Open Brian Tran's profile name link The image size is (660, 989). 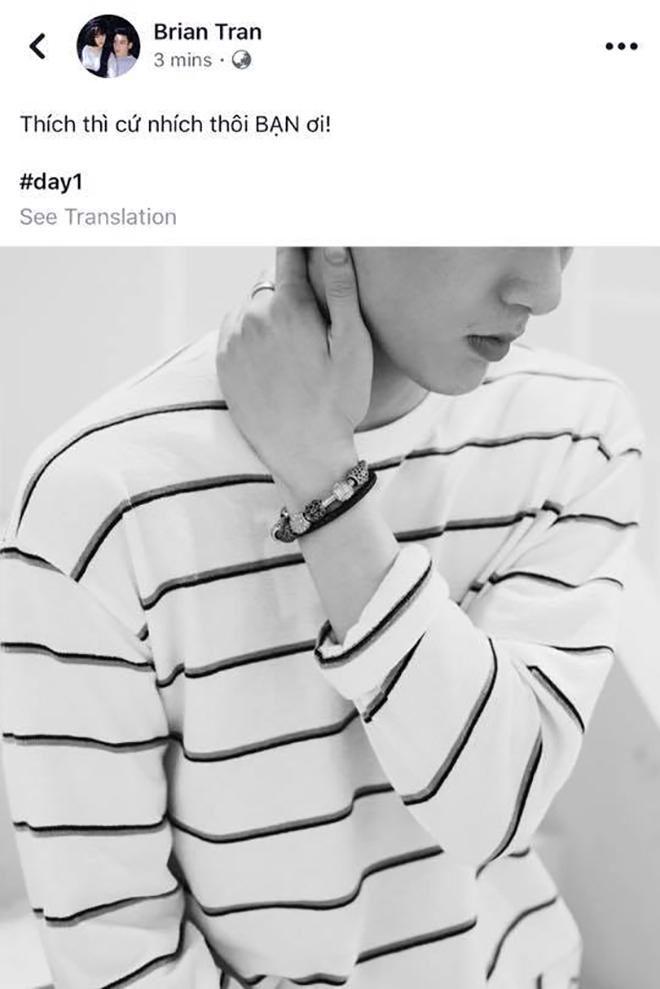[x=207, y=32]
